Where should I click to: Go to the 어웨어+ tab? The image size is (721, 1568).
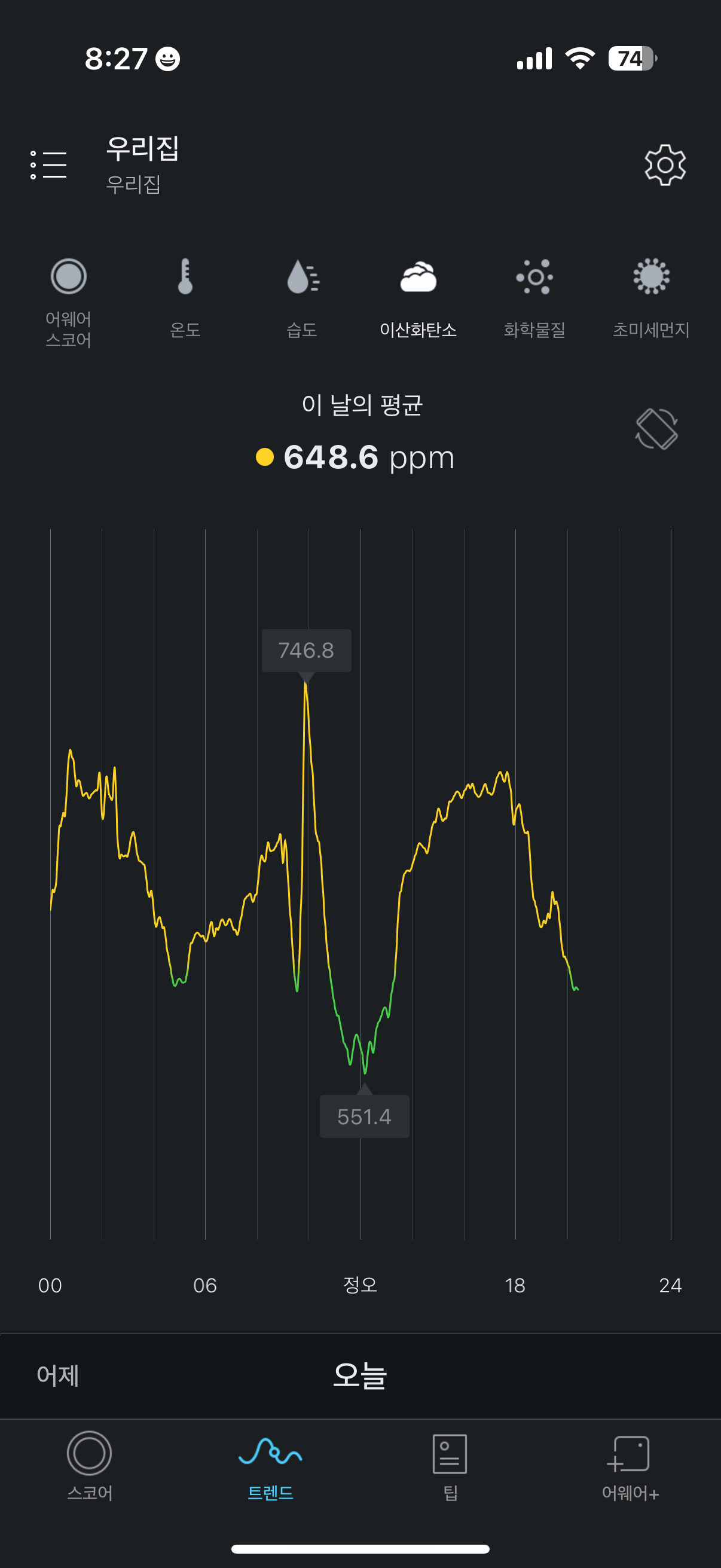630,1466
